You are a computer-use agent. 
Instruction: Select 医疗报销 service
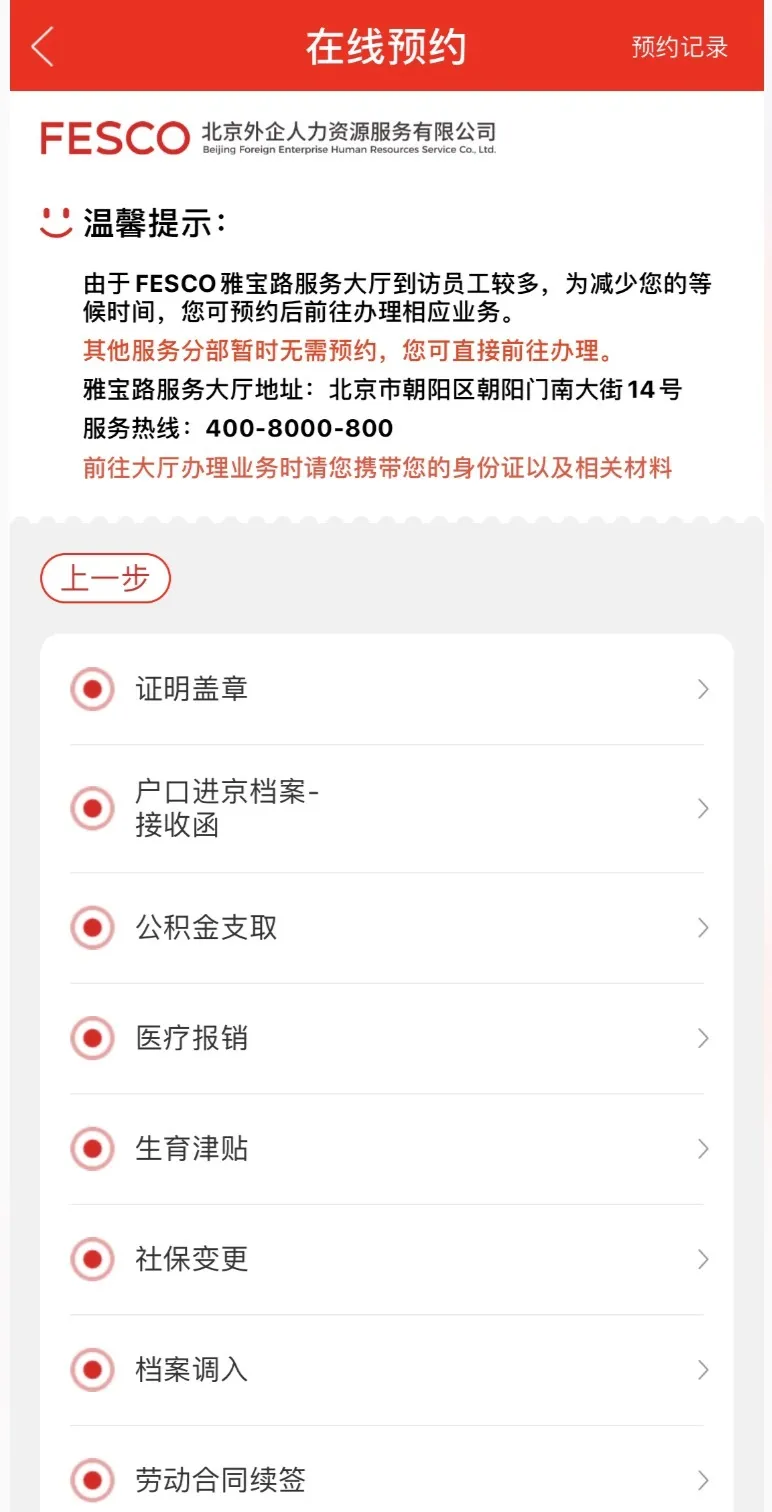click(387, 1038)
